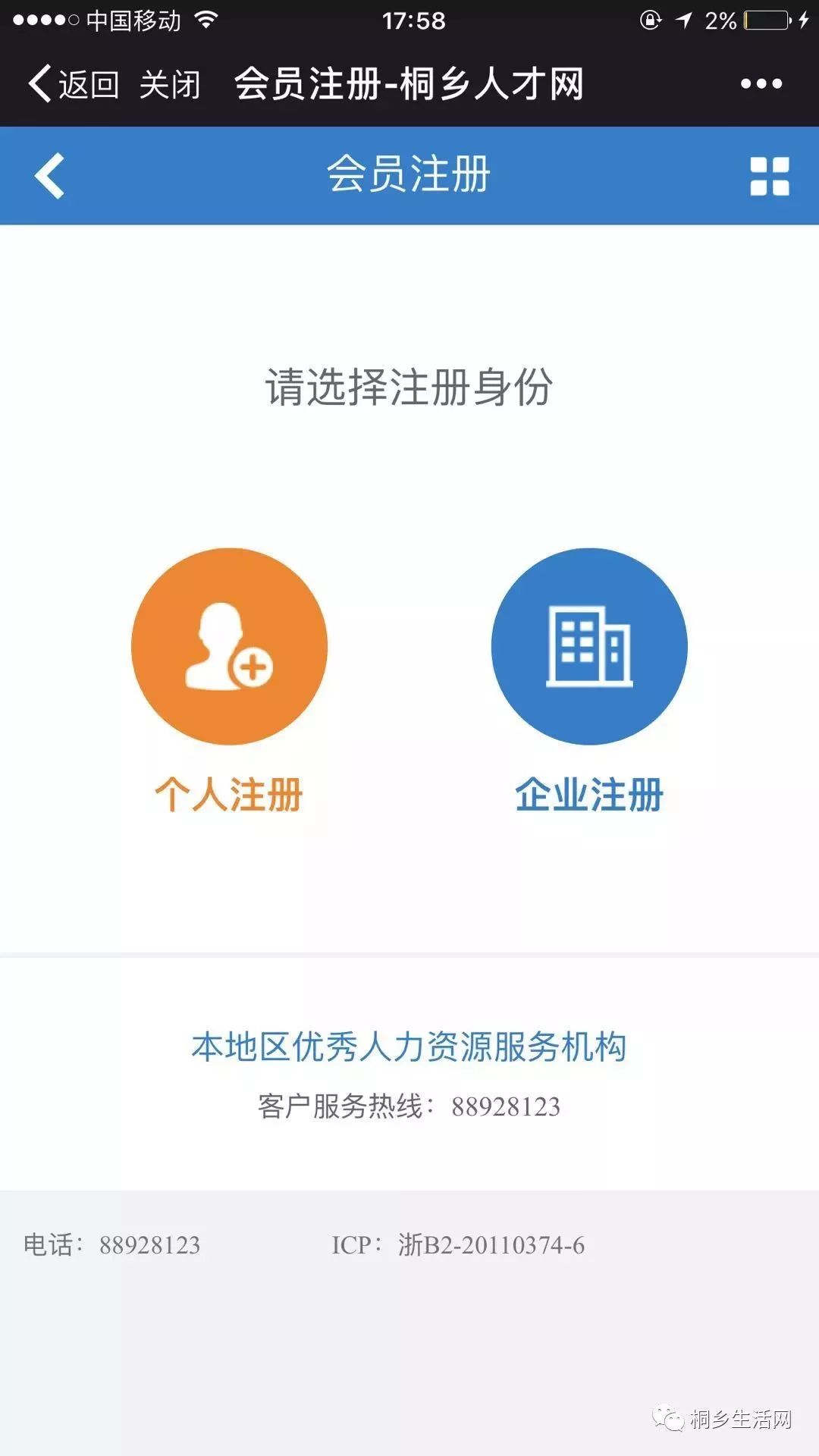Tap the 请选择注册身份 heading
The width and height of the screenshot is (819, 1456).
click(411, 387)
